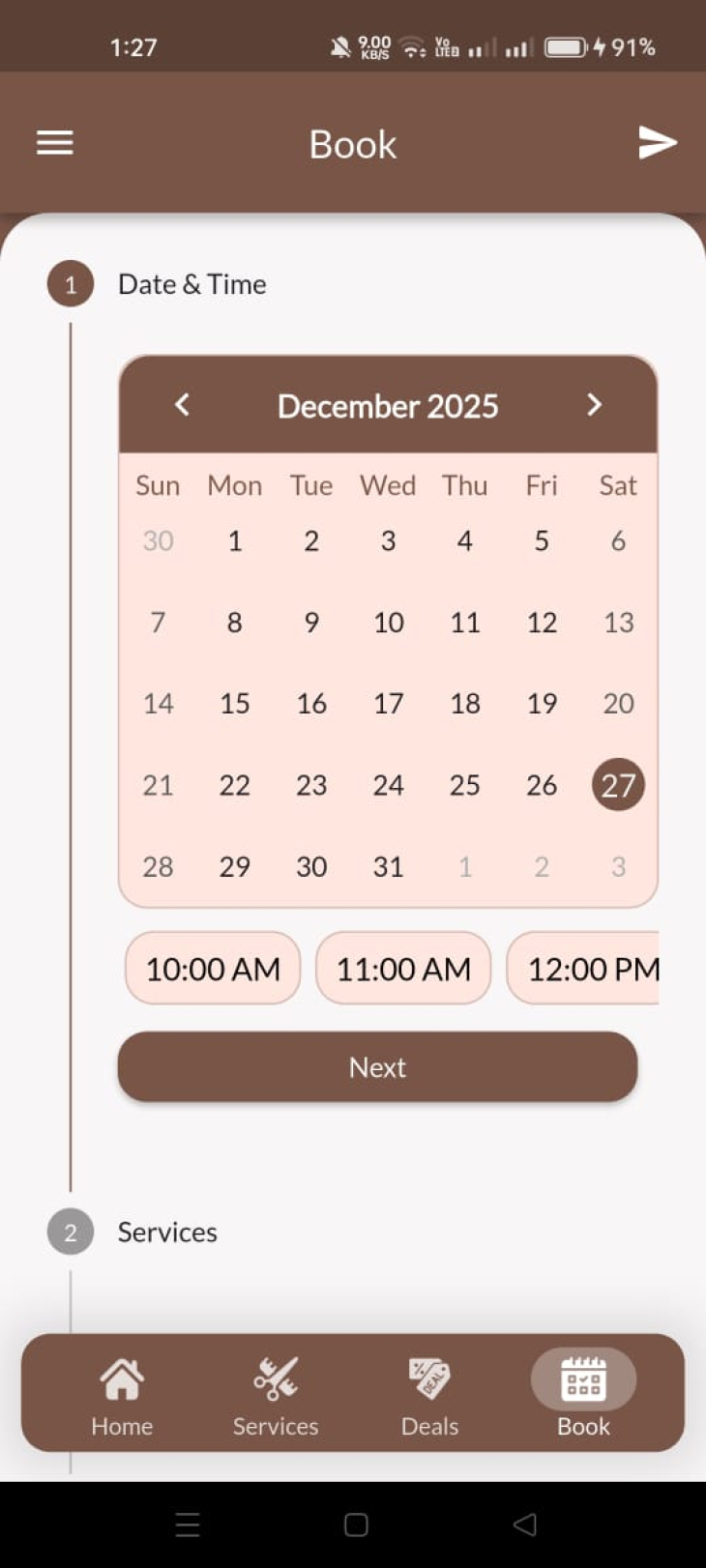Go to previous month in calendar
The image size is (706, 1568).
[x=182, y=405]
